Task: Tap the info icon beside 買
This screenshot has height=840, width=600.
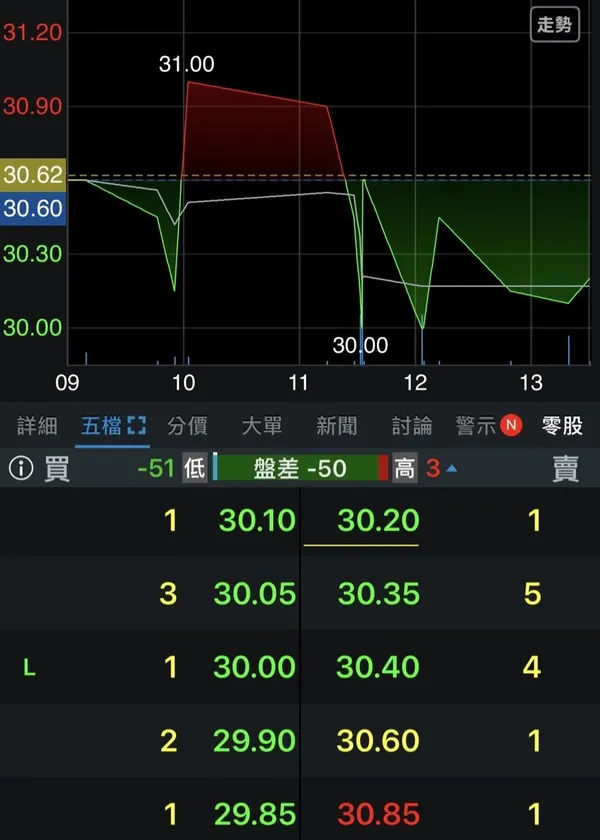Action: tap(20, 469)
